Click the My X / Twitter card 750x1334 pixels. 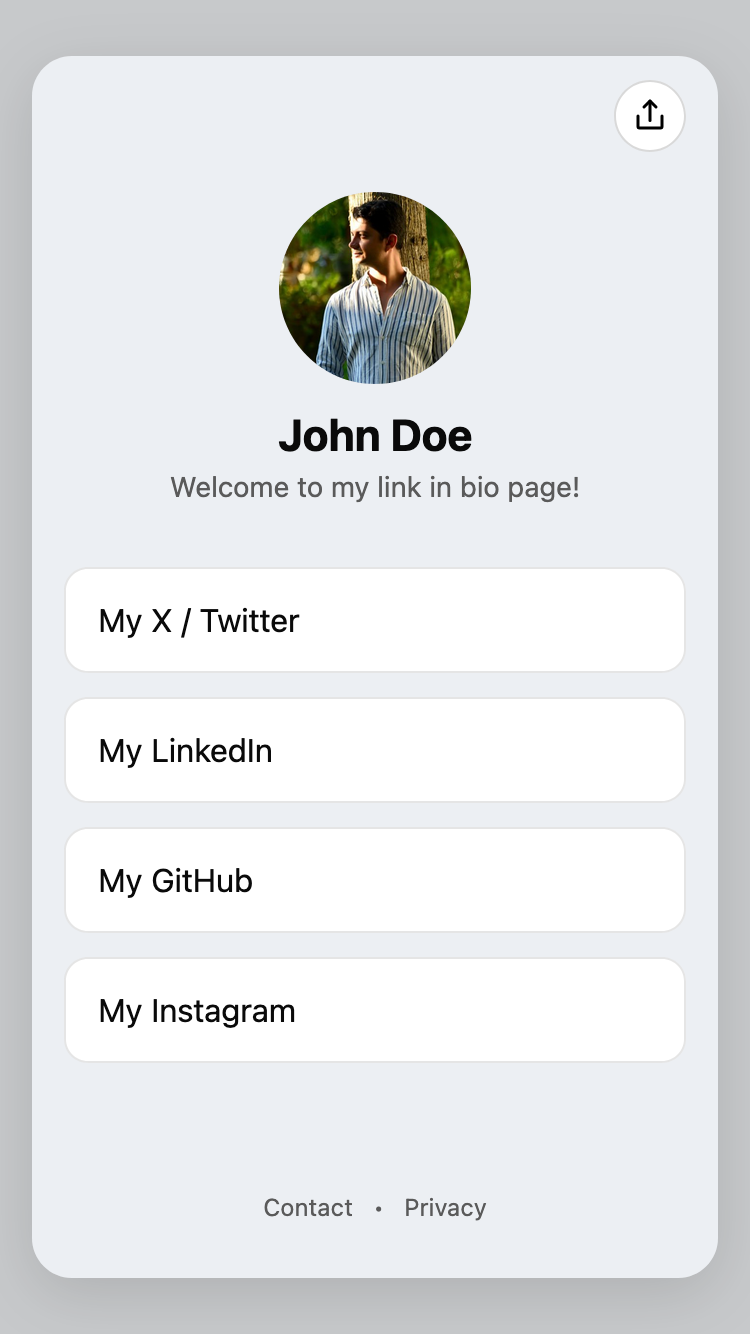[375, 620]
